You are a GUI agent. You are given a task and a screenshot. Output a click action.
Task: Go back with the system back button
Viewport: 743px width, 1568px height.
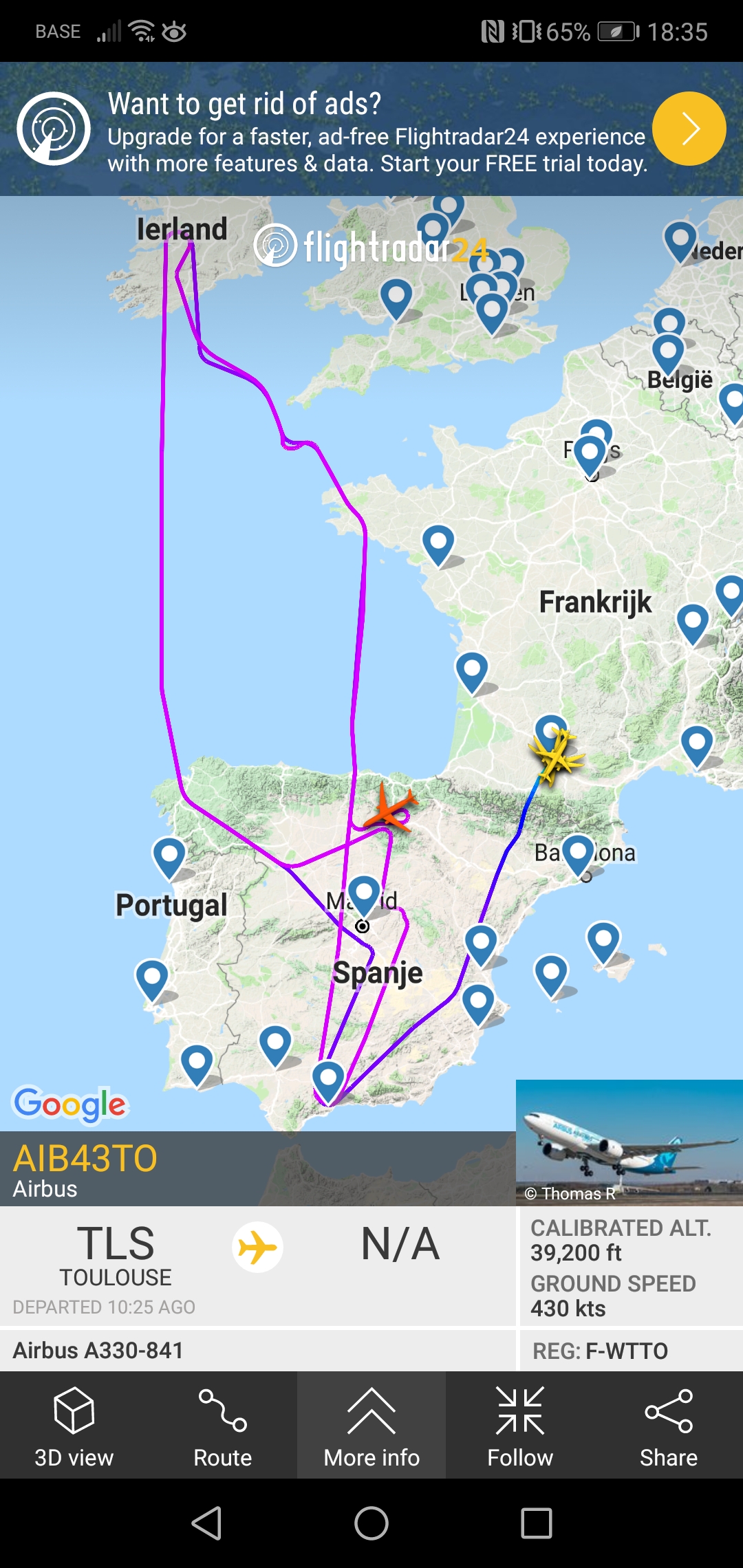pyautogui.click(x=206, y=1523)
